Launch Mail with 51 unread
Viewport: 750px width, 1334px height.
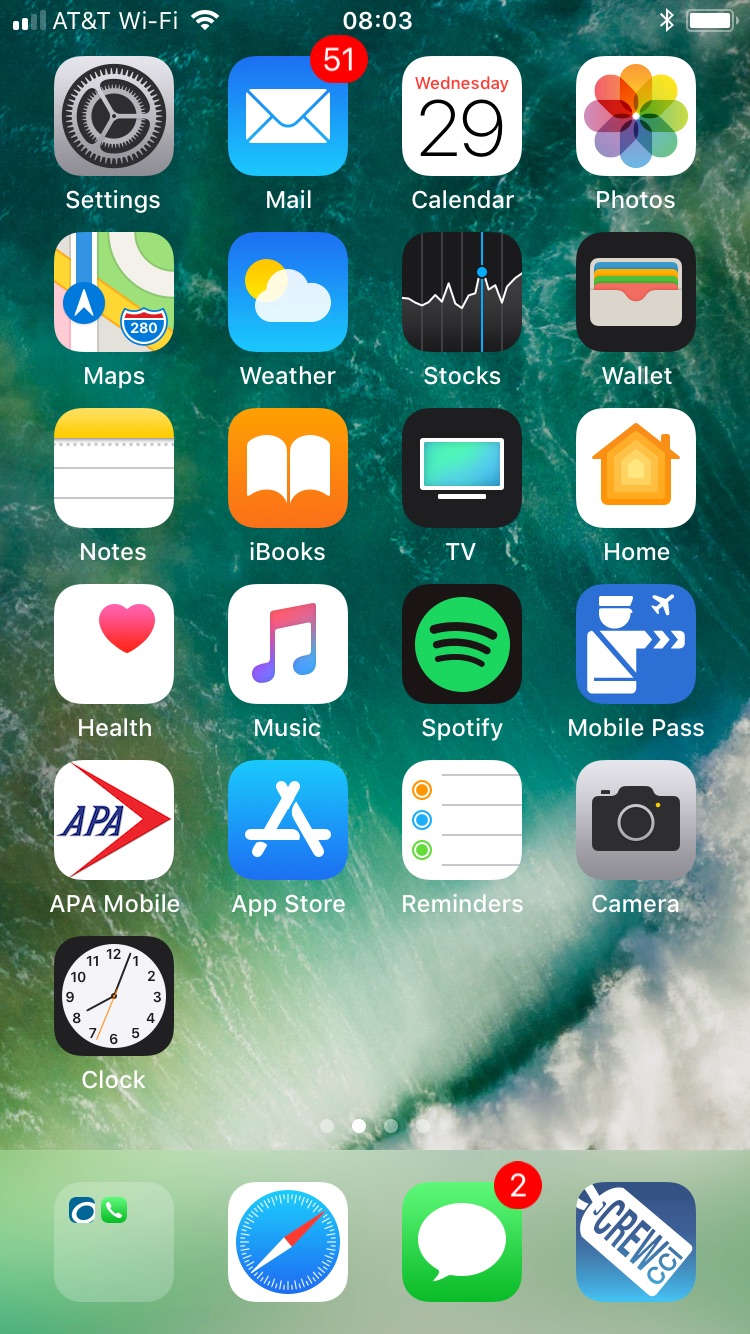point(288,116)
